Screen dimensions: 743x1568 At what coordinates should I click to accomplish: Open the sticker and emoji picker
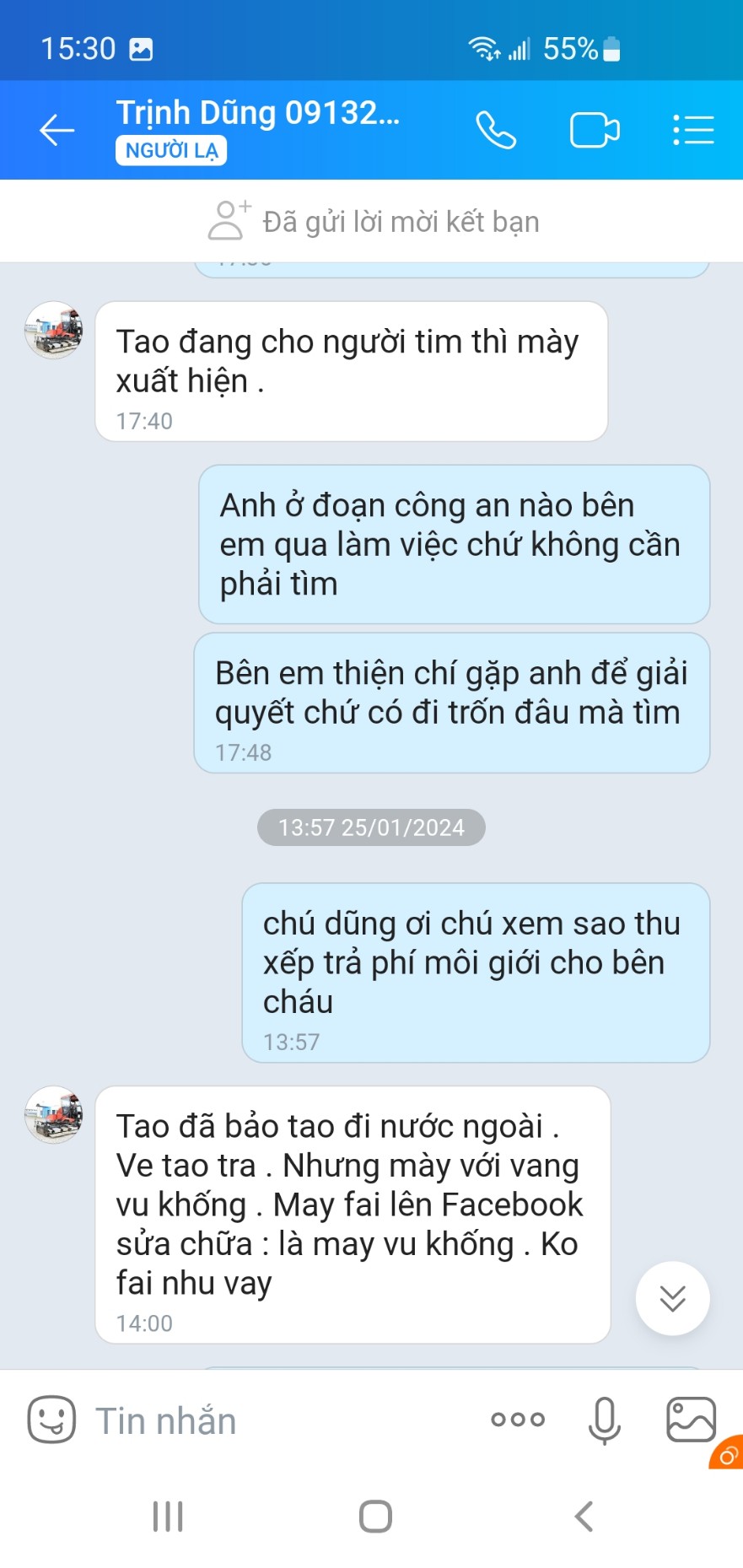tap(51, 1420)
